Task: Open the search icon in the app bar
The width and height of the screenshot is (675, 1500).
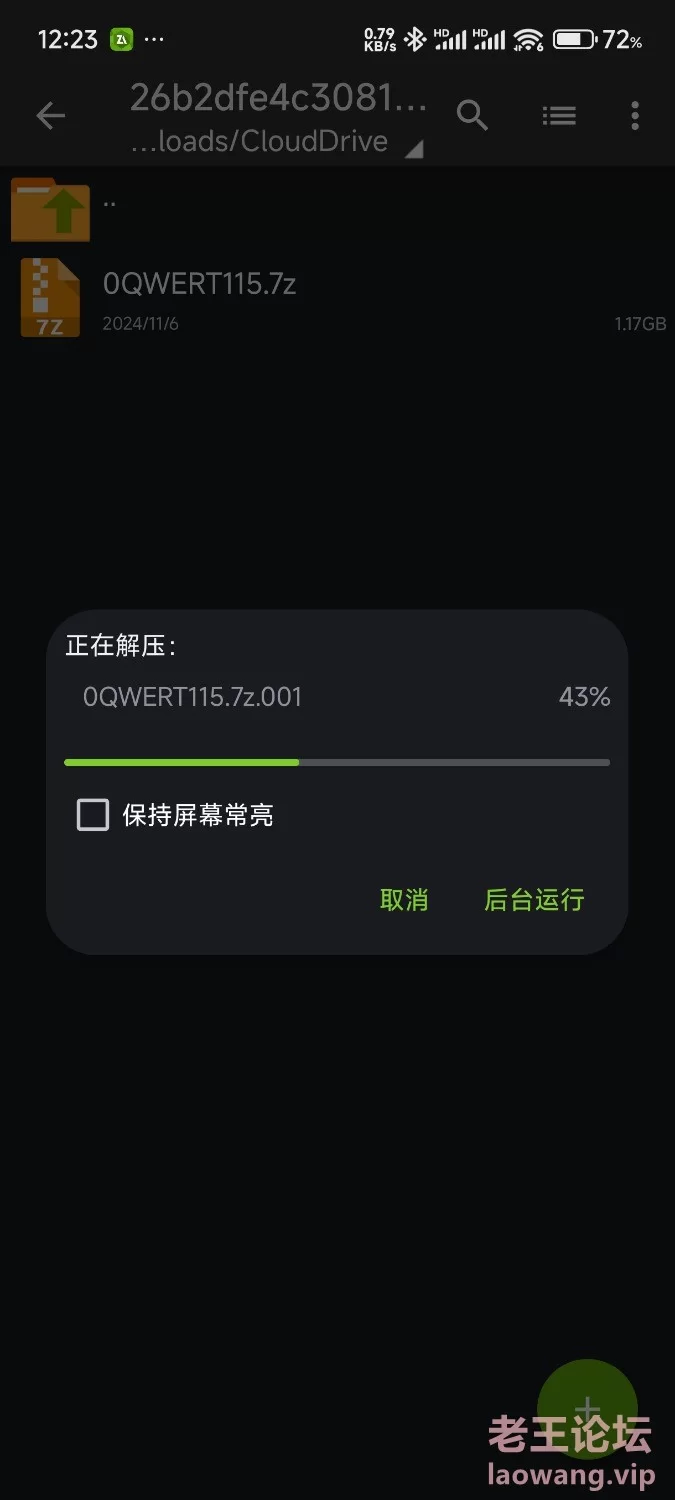Action: coord(472,116)
